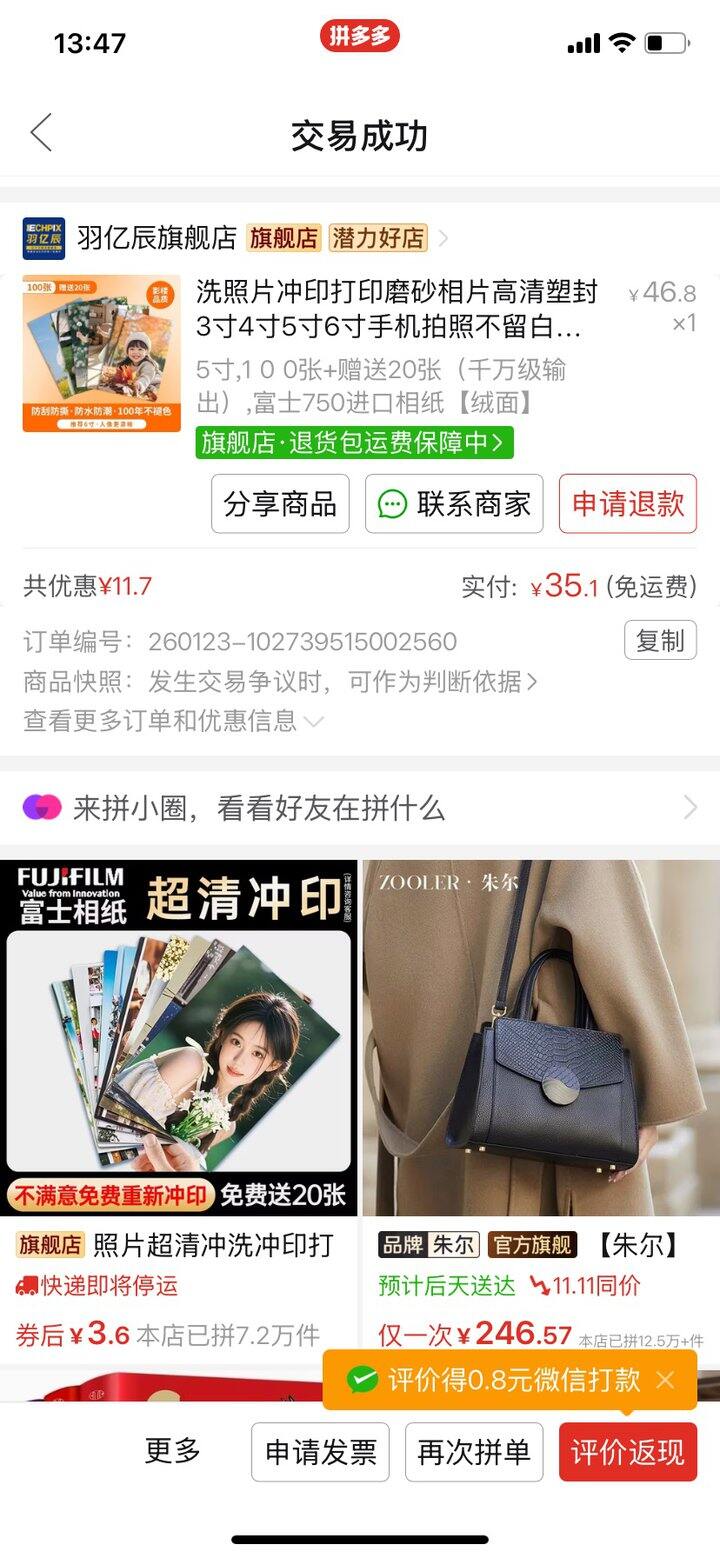Tap the 分享商品 button
720x1558 pixels.
(x=280, y=504)
